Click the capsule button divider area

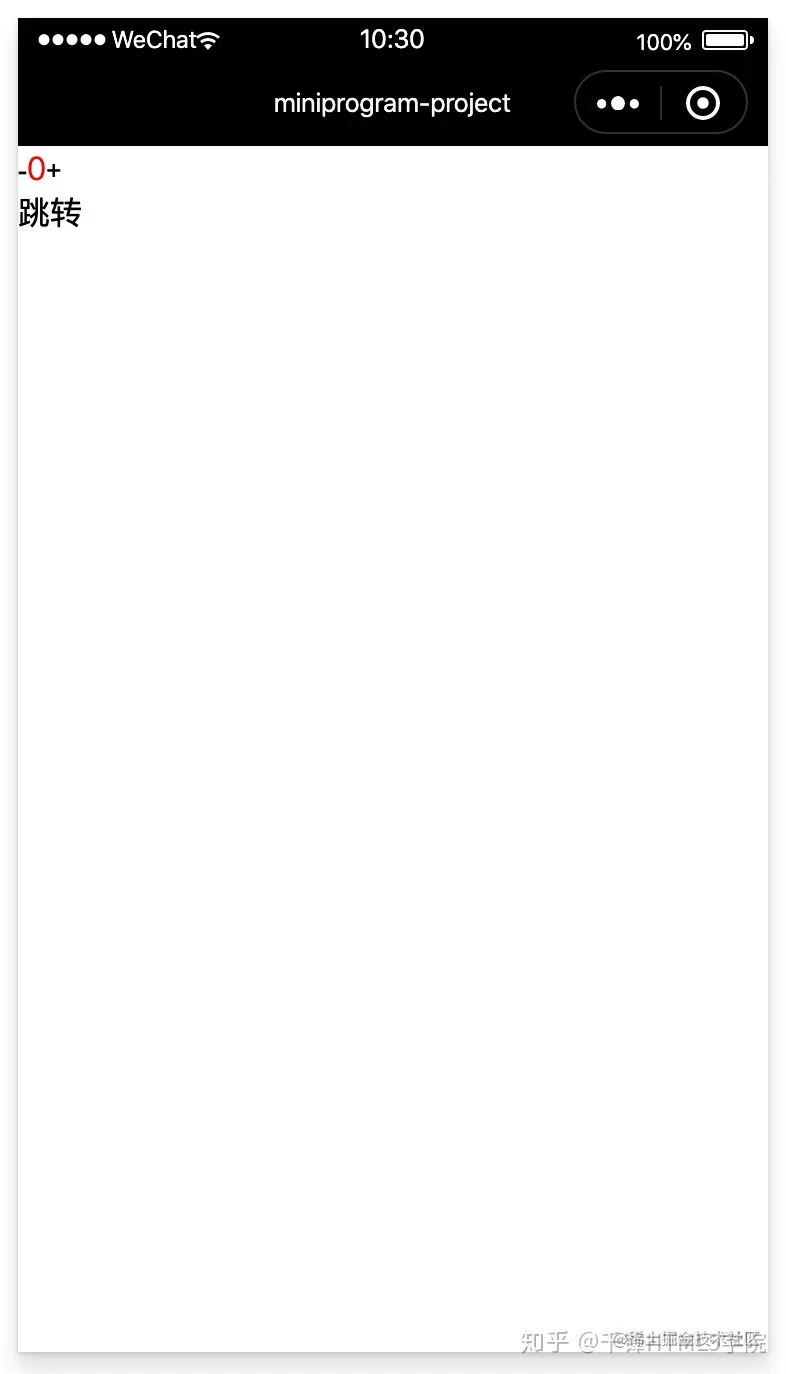(x=660, y=102)
